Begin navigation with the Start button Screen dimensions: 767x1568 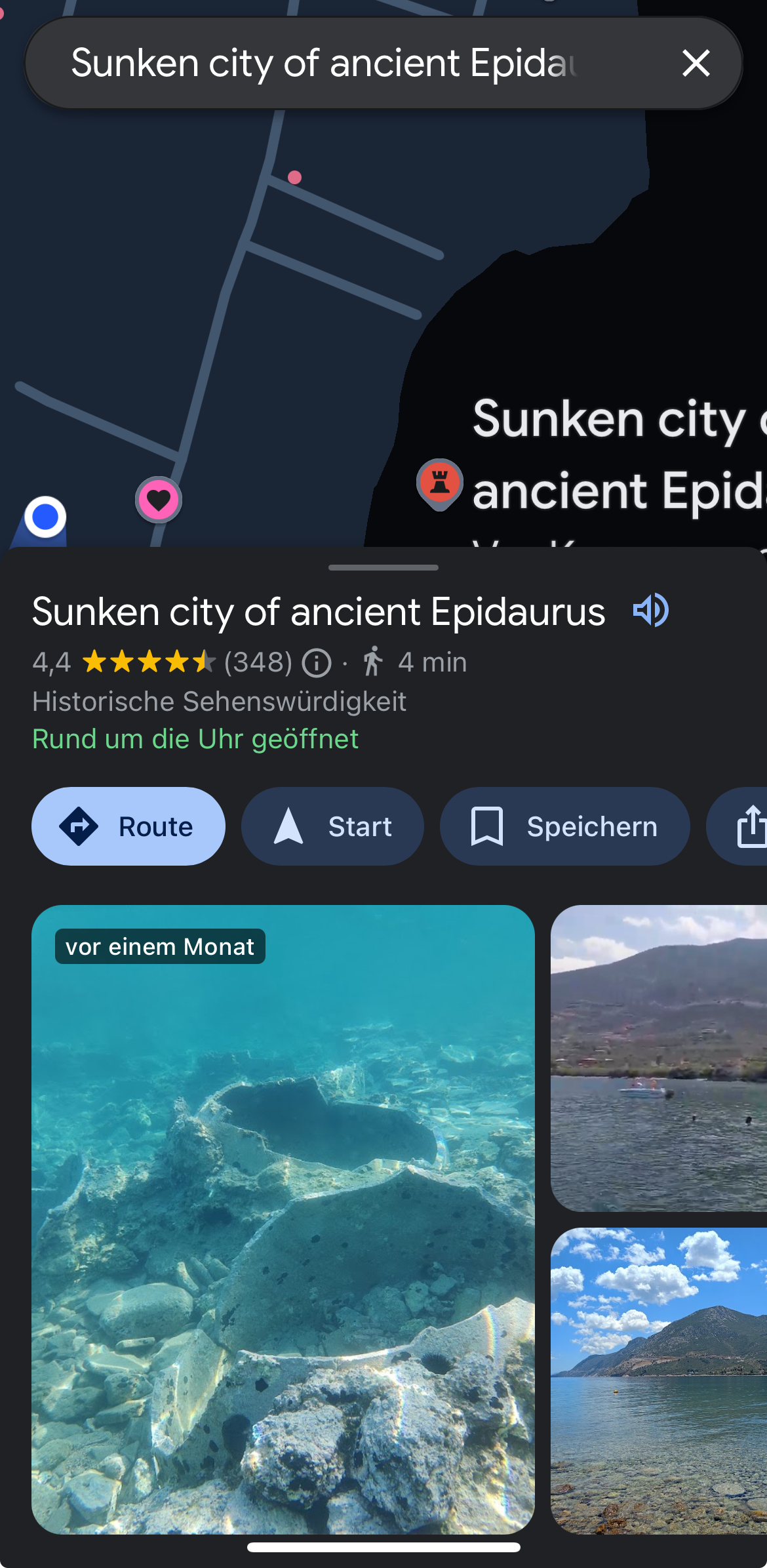point(332,826)
